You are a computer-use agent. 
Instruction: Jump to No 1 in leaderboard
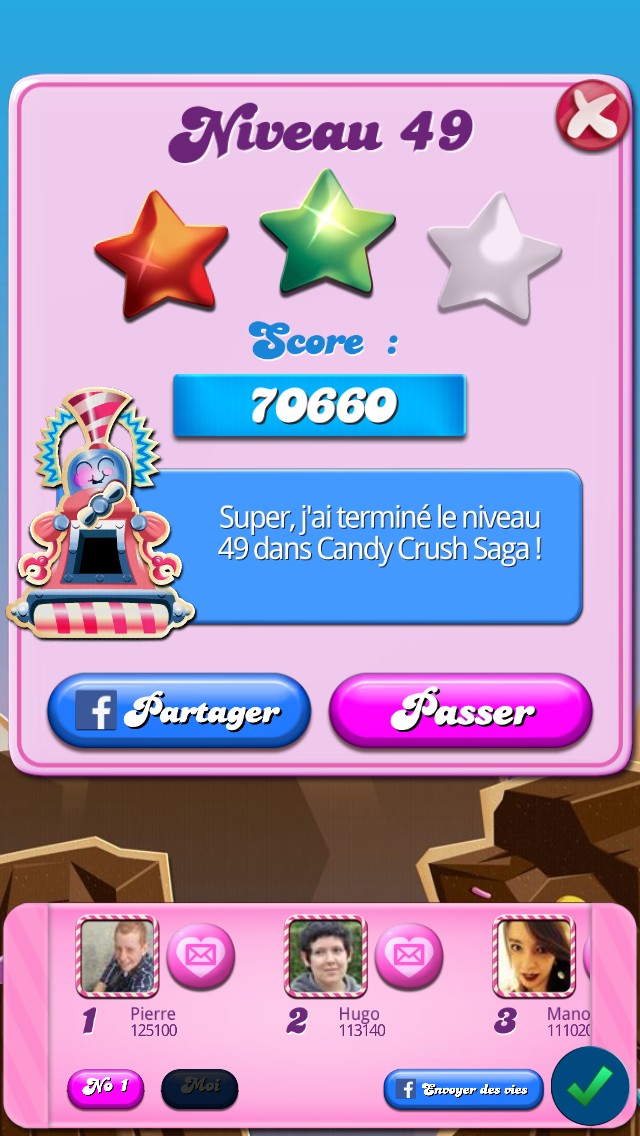[x=105, y=1088]
